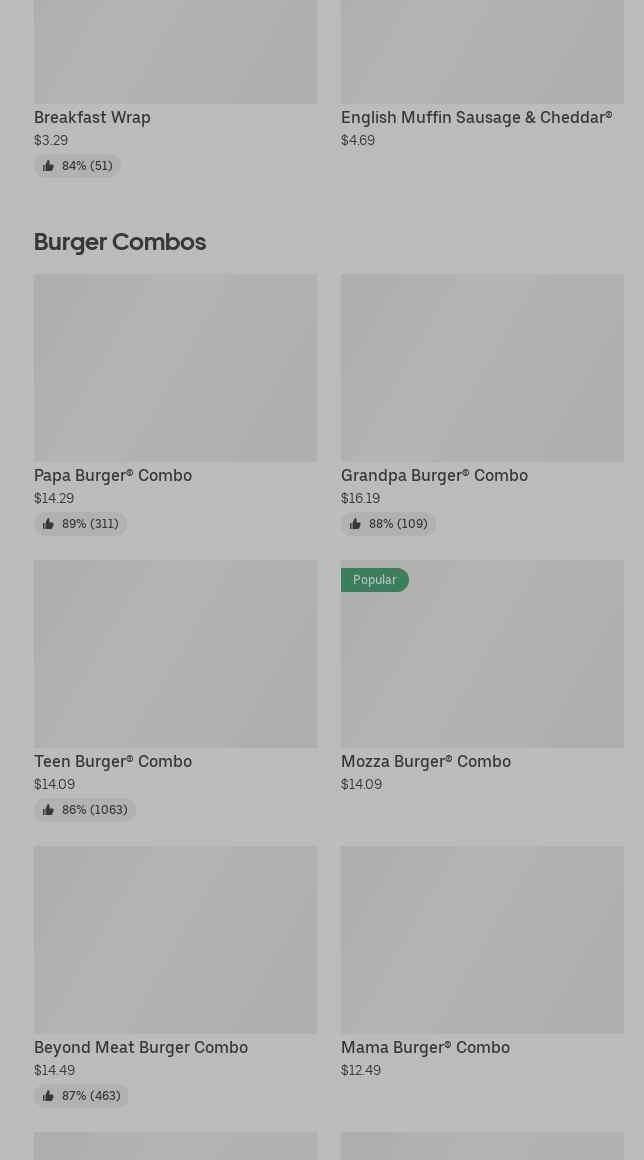The image size is (644, 1160).
Task: View Grandpa Burger Combo details
Action: click(482, 368)
